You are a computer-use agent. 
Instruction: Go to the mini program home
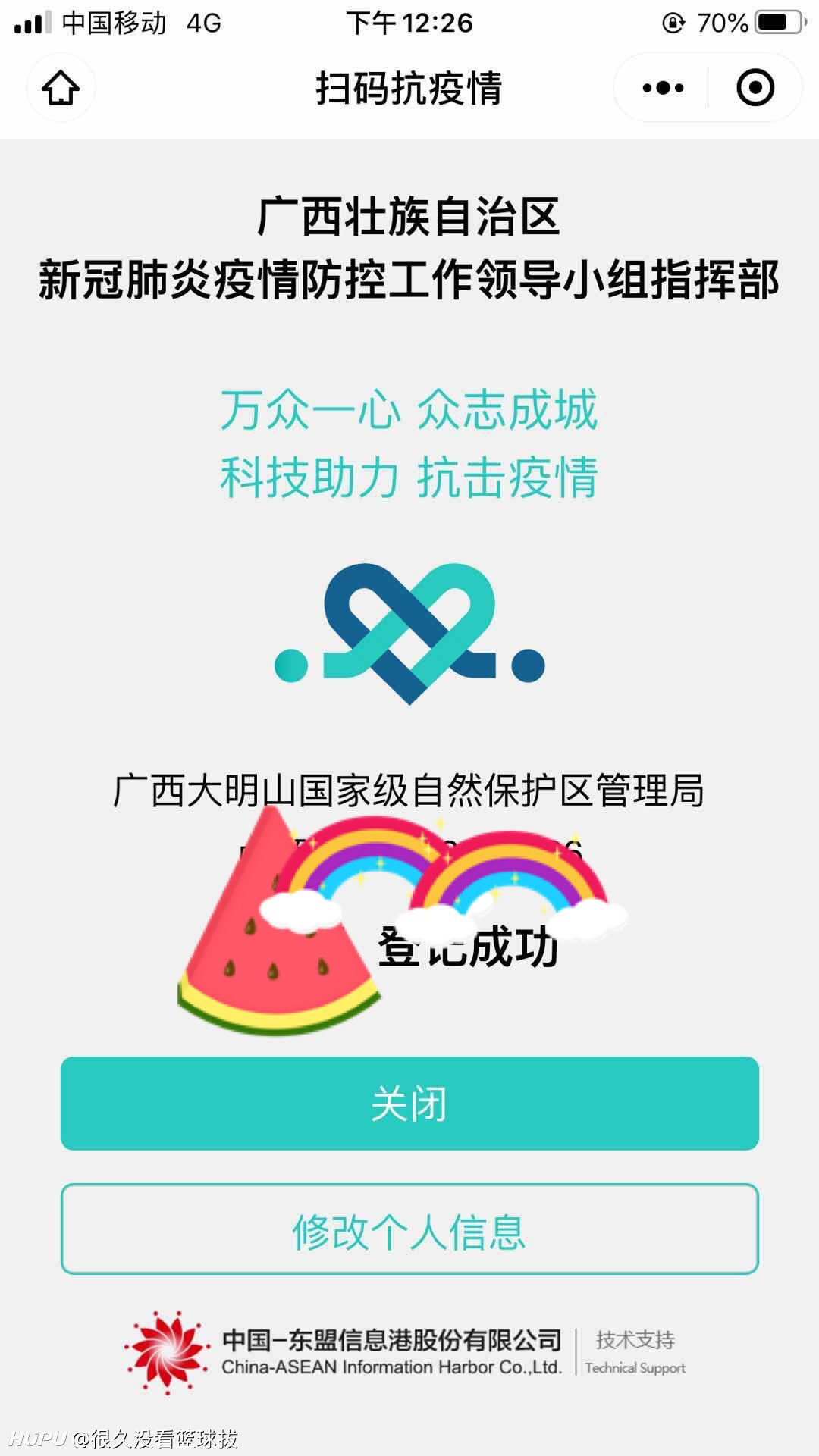coord(61,88)
